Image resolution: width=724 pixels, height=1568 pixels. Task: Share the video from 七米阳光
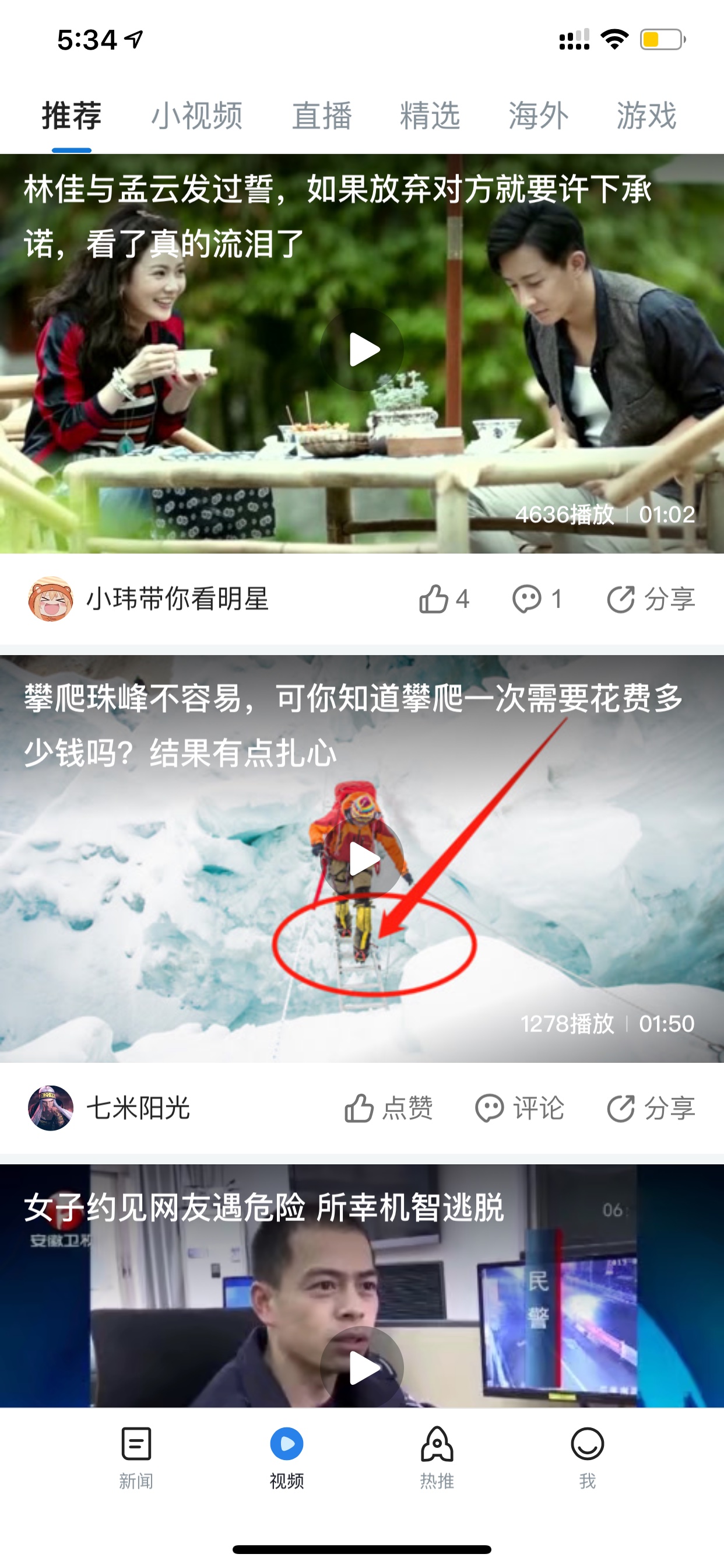coord(651,1108)
